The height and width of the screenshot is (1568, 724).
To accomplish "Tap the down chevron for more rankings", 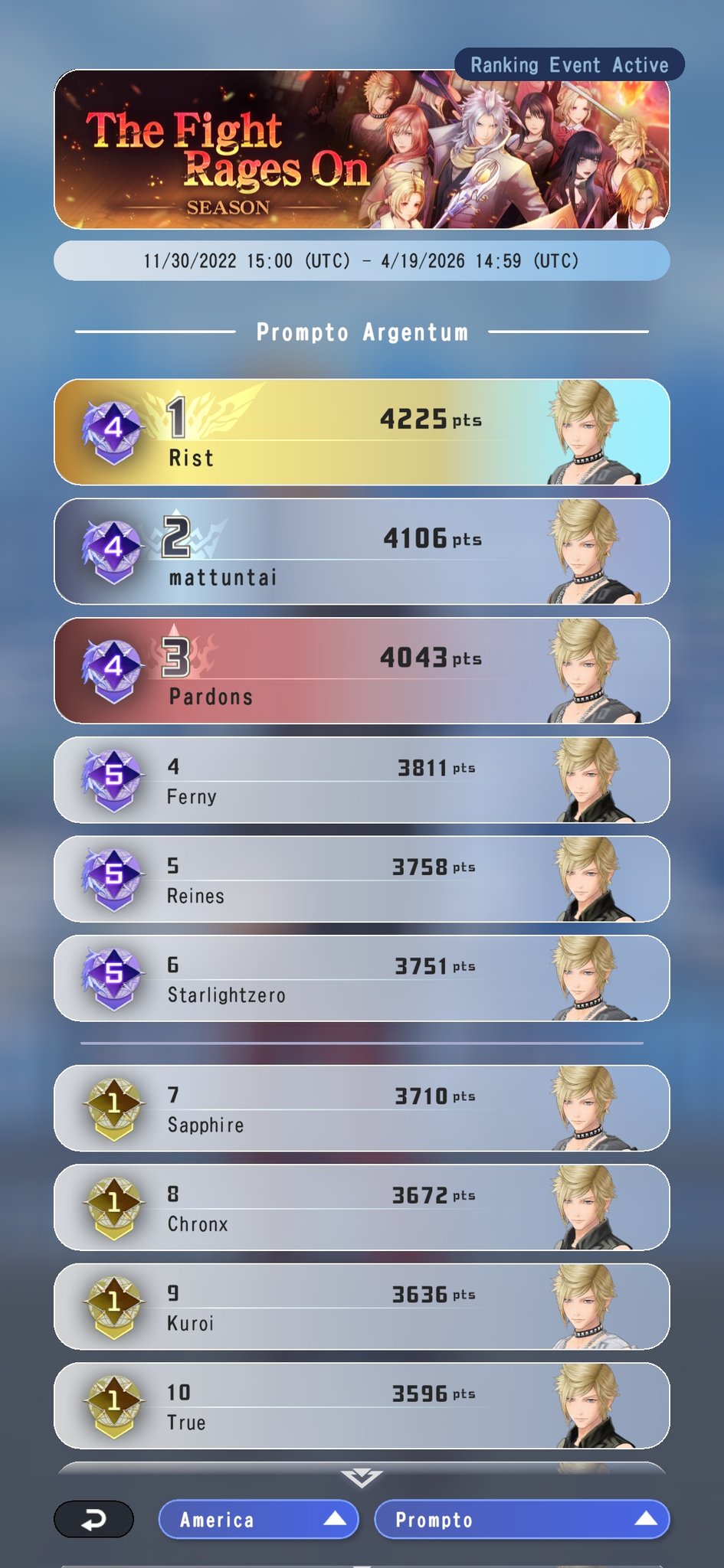I will point(362,1478).
